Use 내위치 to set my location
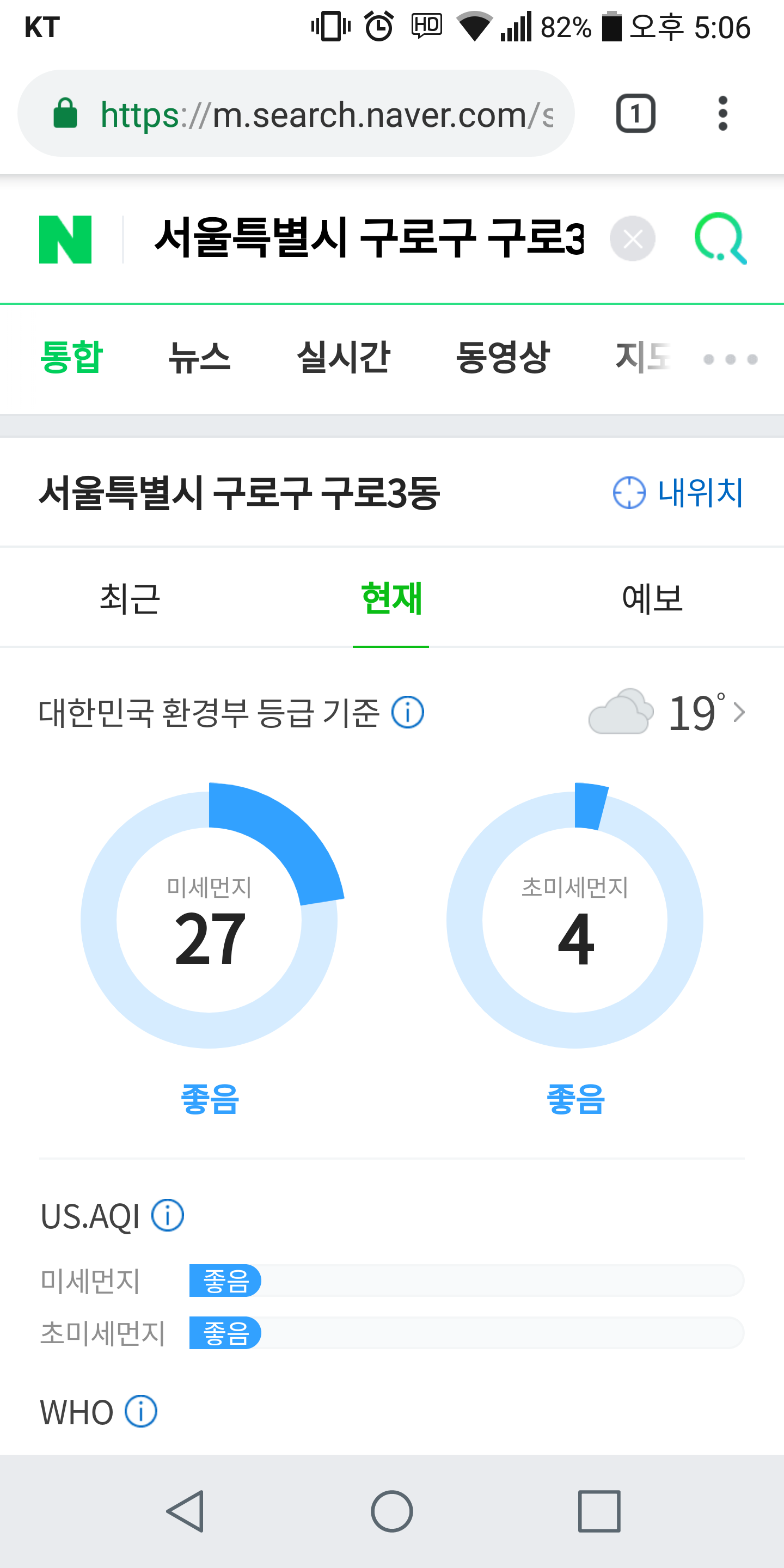 coord(678,492)
